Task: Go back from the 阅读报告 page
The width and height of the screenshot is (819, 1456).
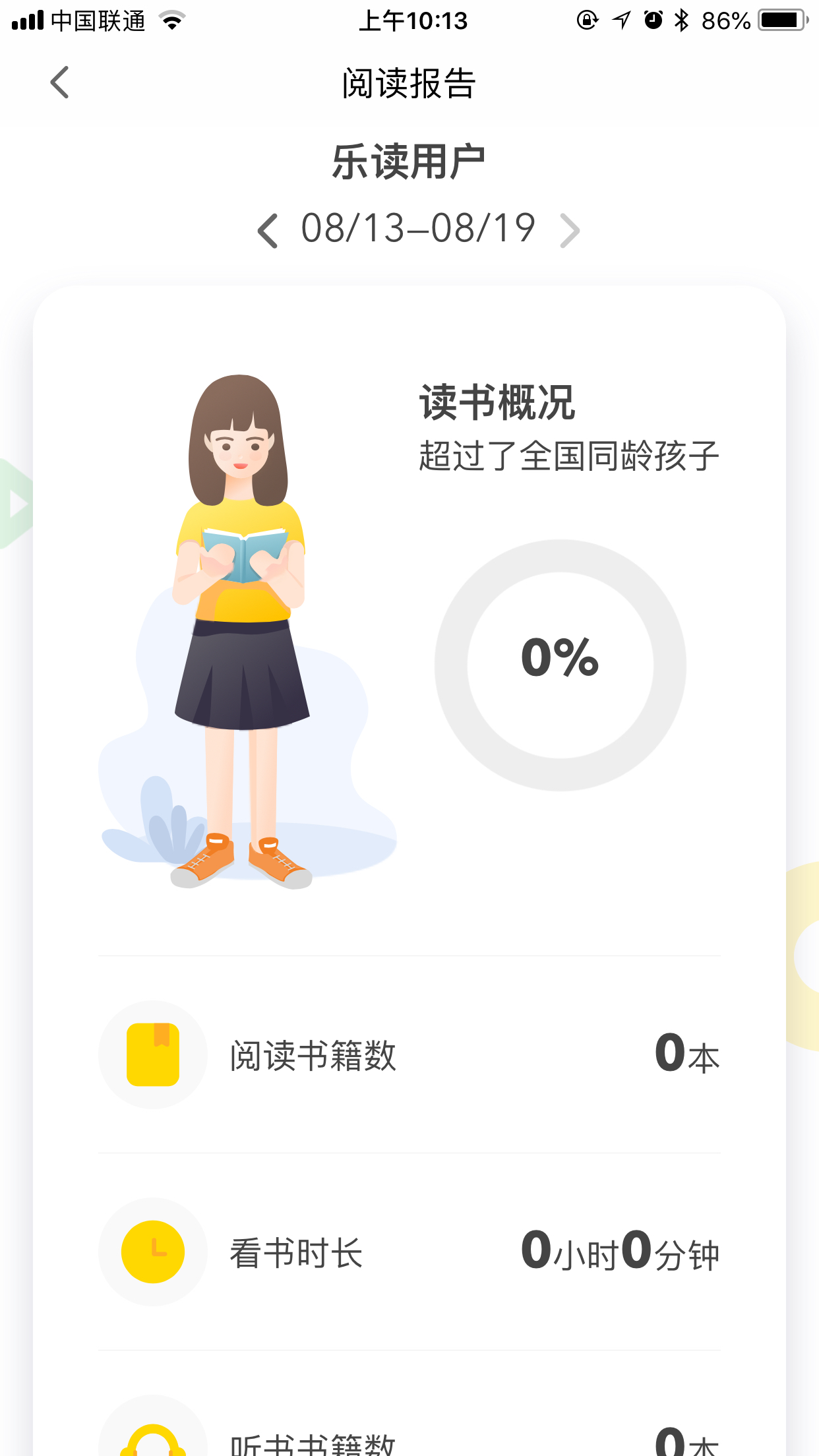Action: (59, 82)
